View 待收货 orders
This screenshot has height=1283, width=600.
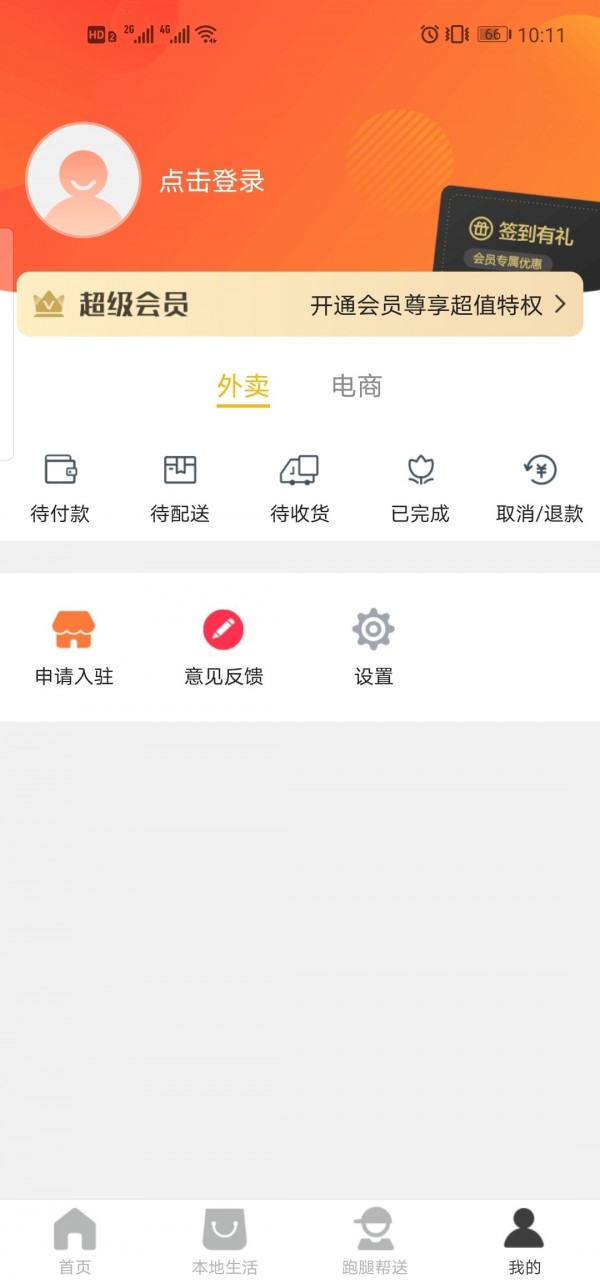pos(300,489)
